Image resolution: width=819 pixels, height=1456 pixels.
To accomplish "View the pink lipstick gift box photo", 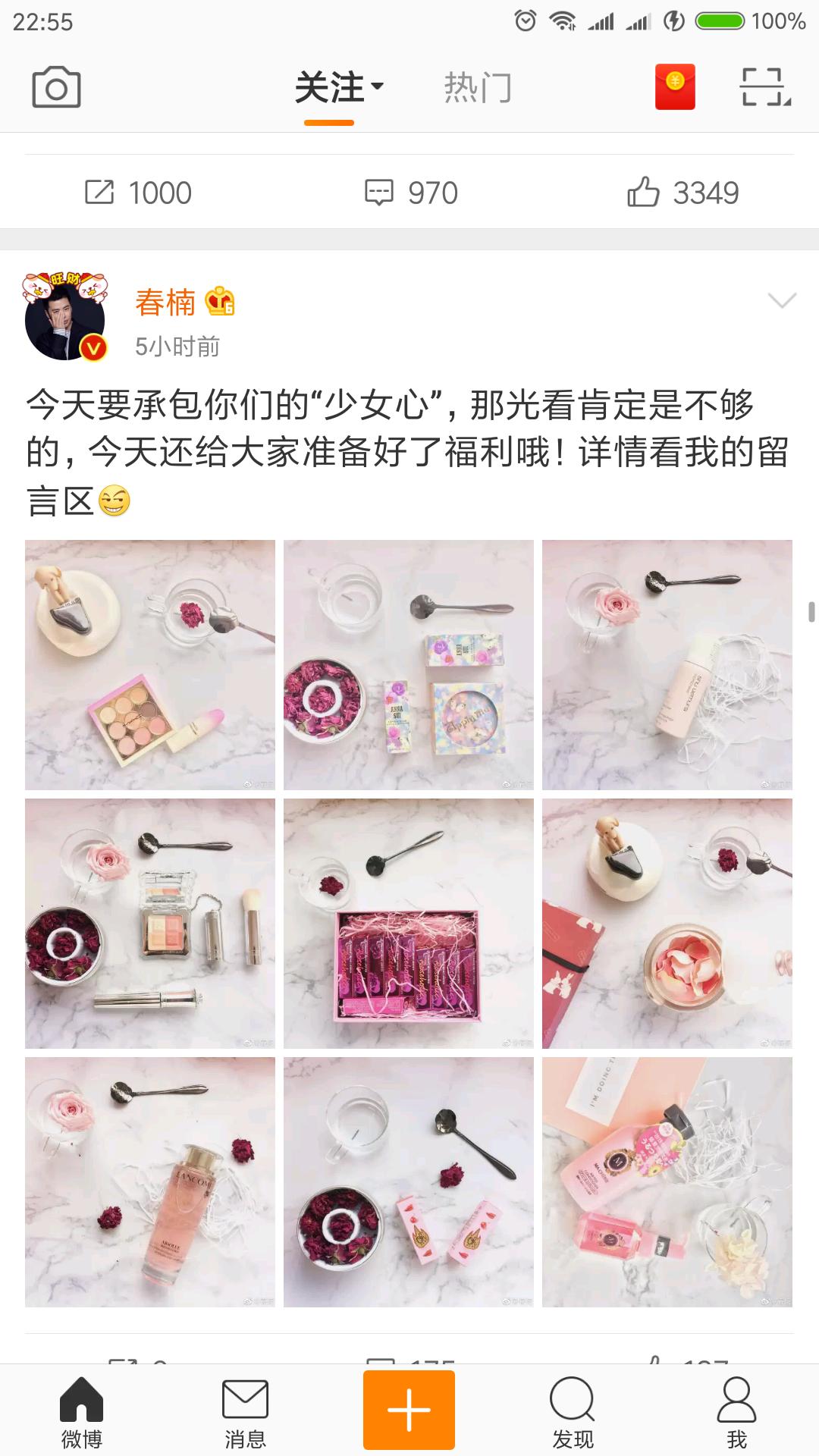I will 409,924.
